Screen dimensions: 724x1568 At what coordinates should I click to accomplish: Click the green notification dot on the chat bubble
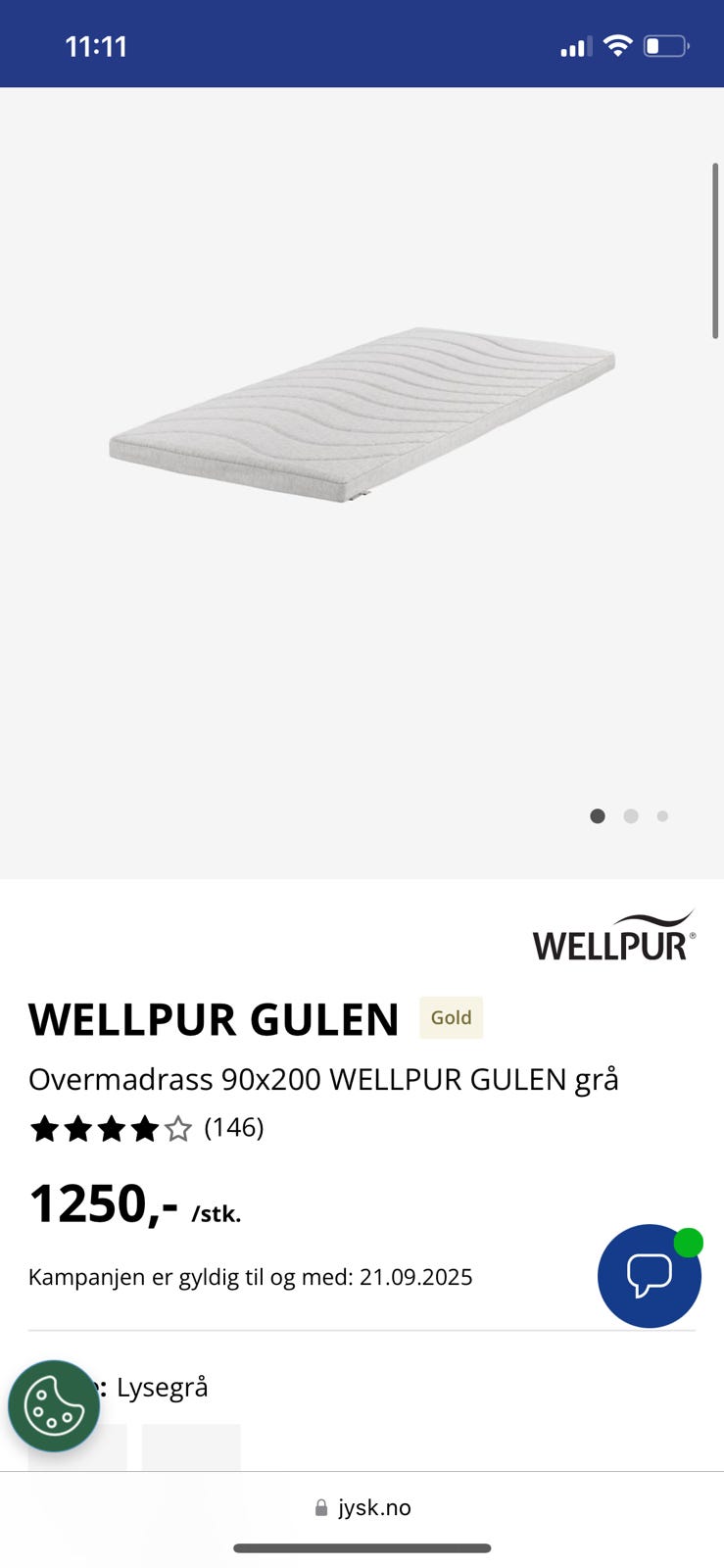coord(689,1242)
